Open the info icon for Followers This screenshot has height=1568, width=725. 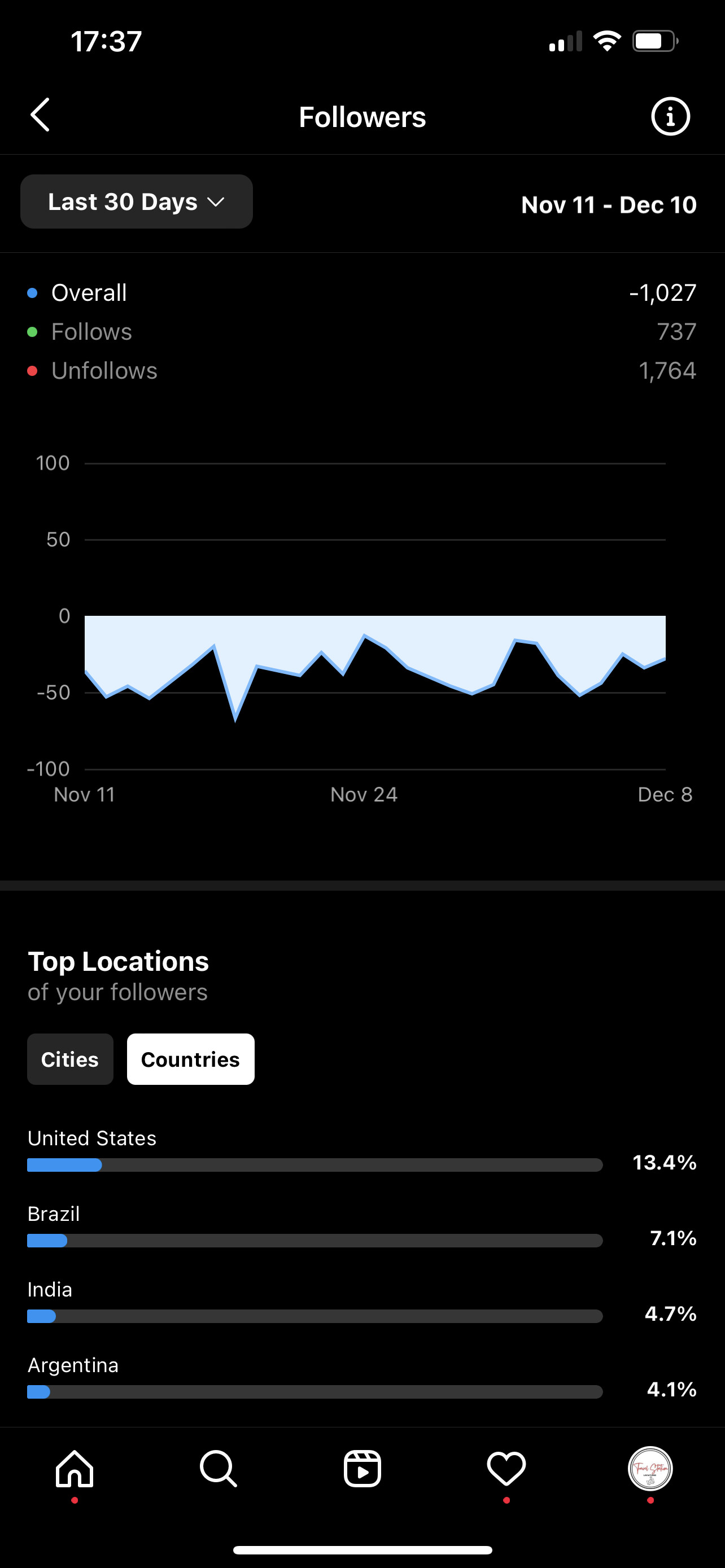(x=670, y=116)
